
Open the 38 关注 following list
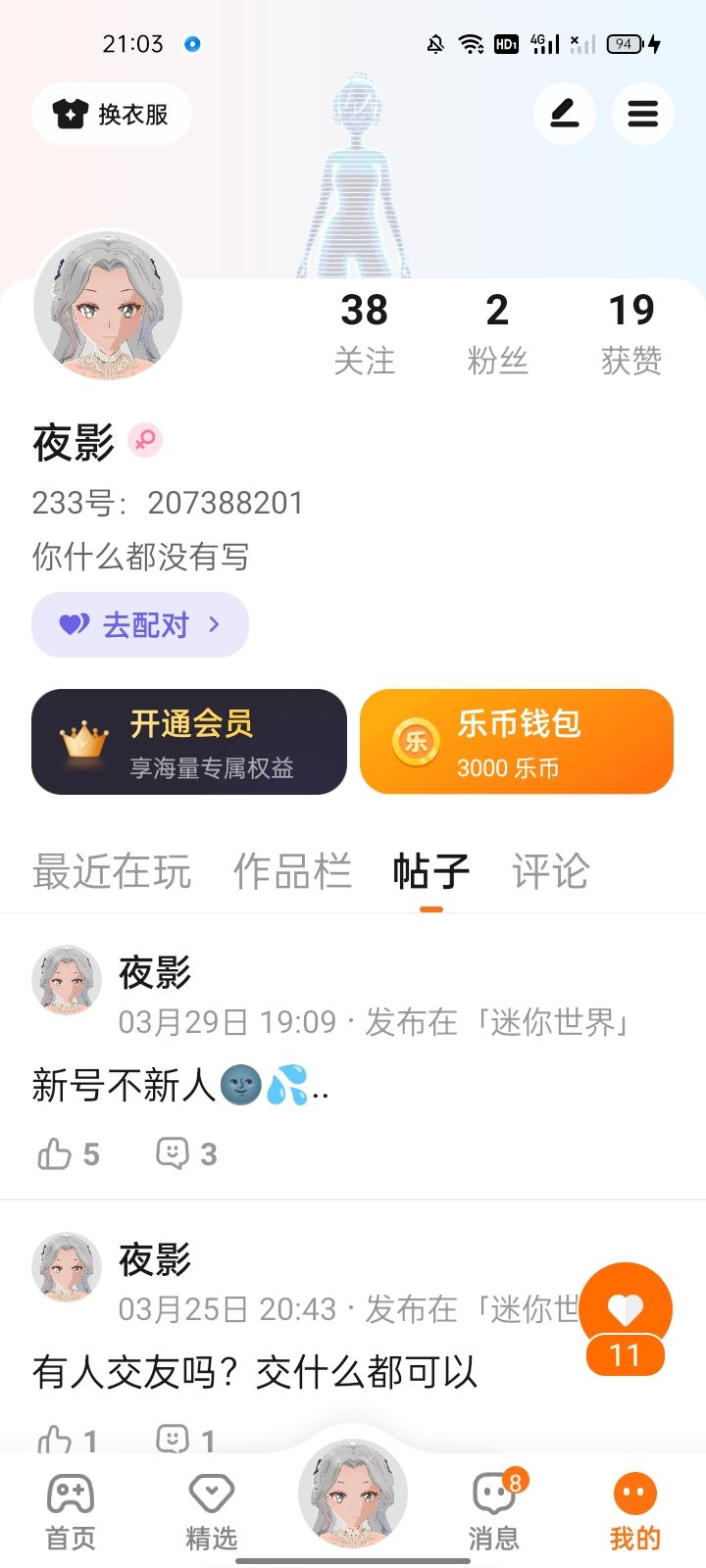364,333
